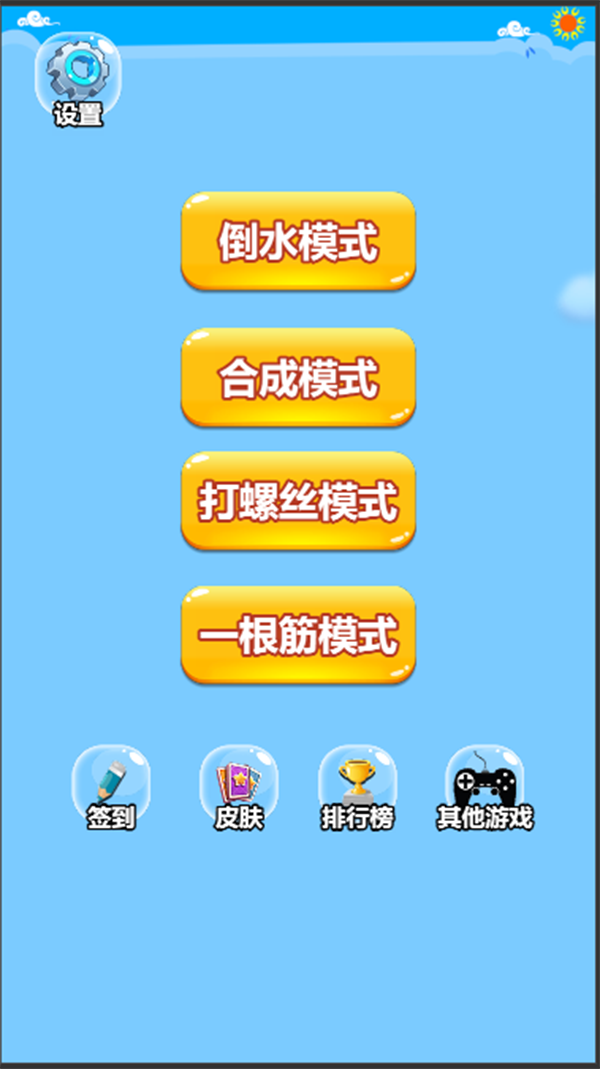Play the 打螺丝模式 mode
Screen dimensions: 600x1069
click(298, 501)
